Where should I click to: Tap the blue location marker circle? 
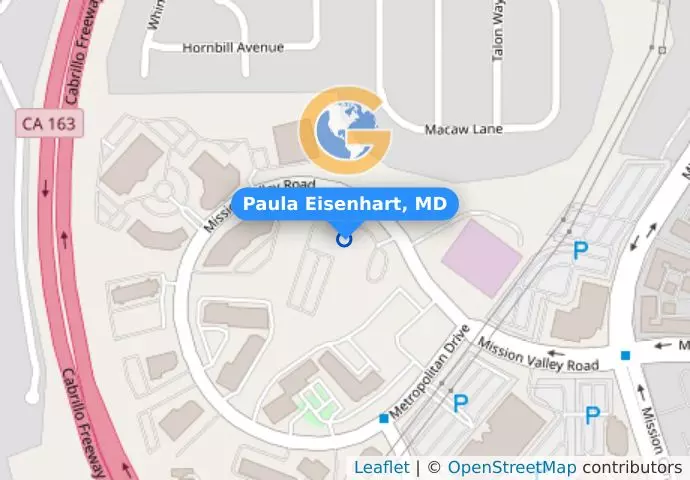pos(345,239)
